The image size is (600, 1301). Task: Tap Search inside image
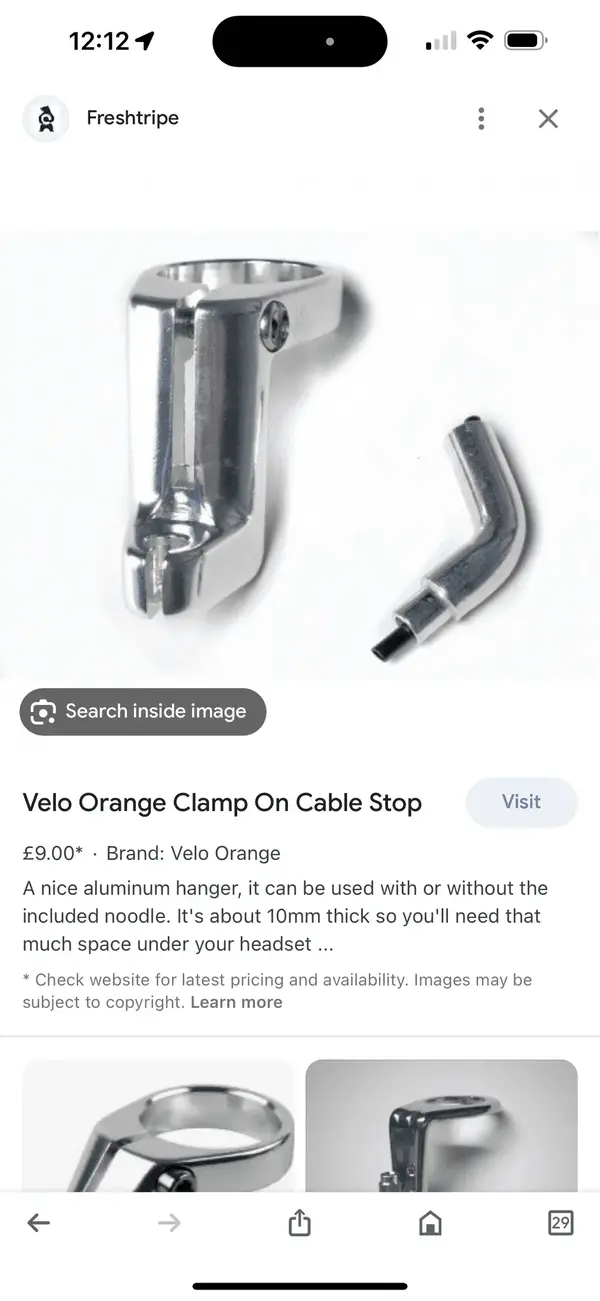[x=143, y=712]
